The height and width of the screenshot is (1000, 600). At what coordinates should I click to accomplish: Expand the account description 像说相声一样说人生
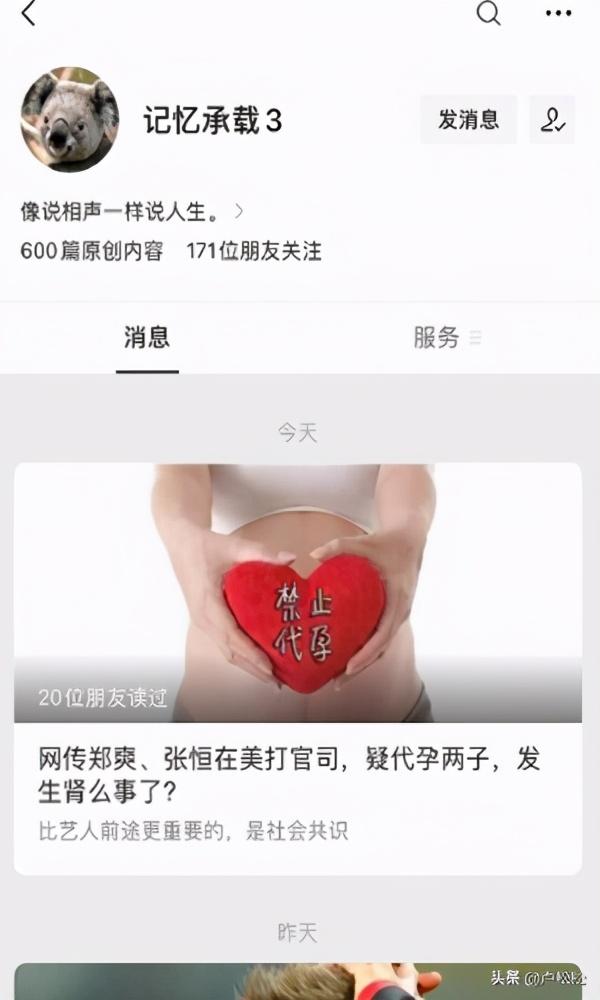(x=131, y=212)
